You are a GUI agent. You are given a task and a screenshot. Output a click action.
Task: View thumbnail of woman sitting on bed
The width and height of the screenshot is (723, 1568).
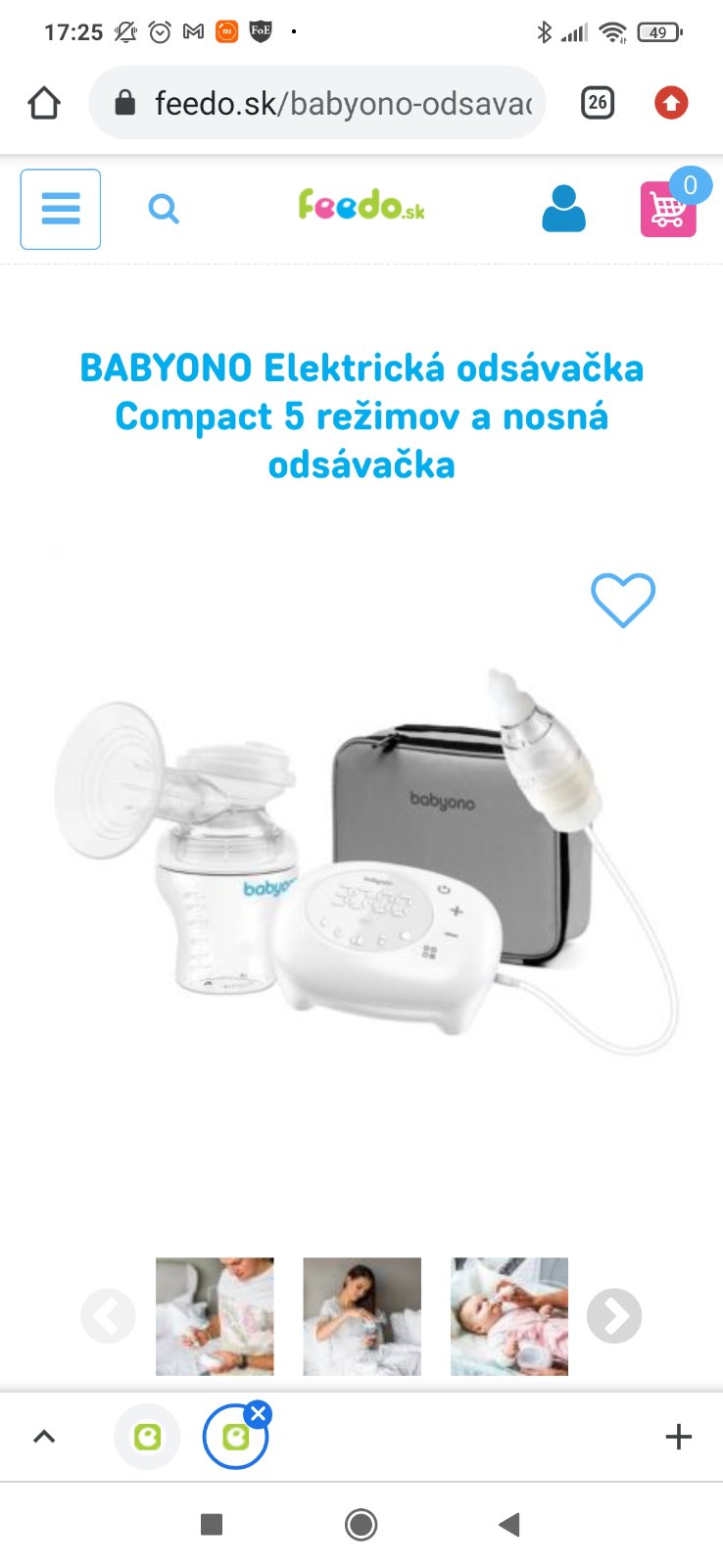coord(361,1316)
